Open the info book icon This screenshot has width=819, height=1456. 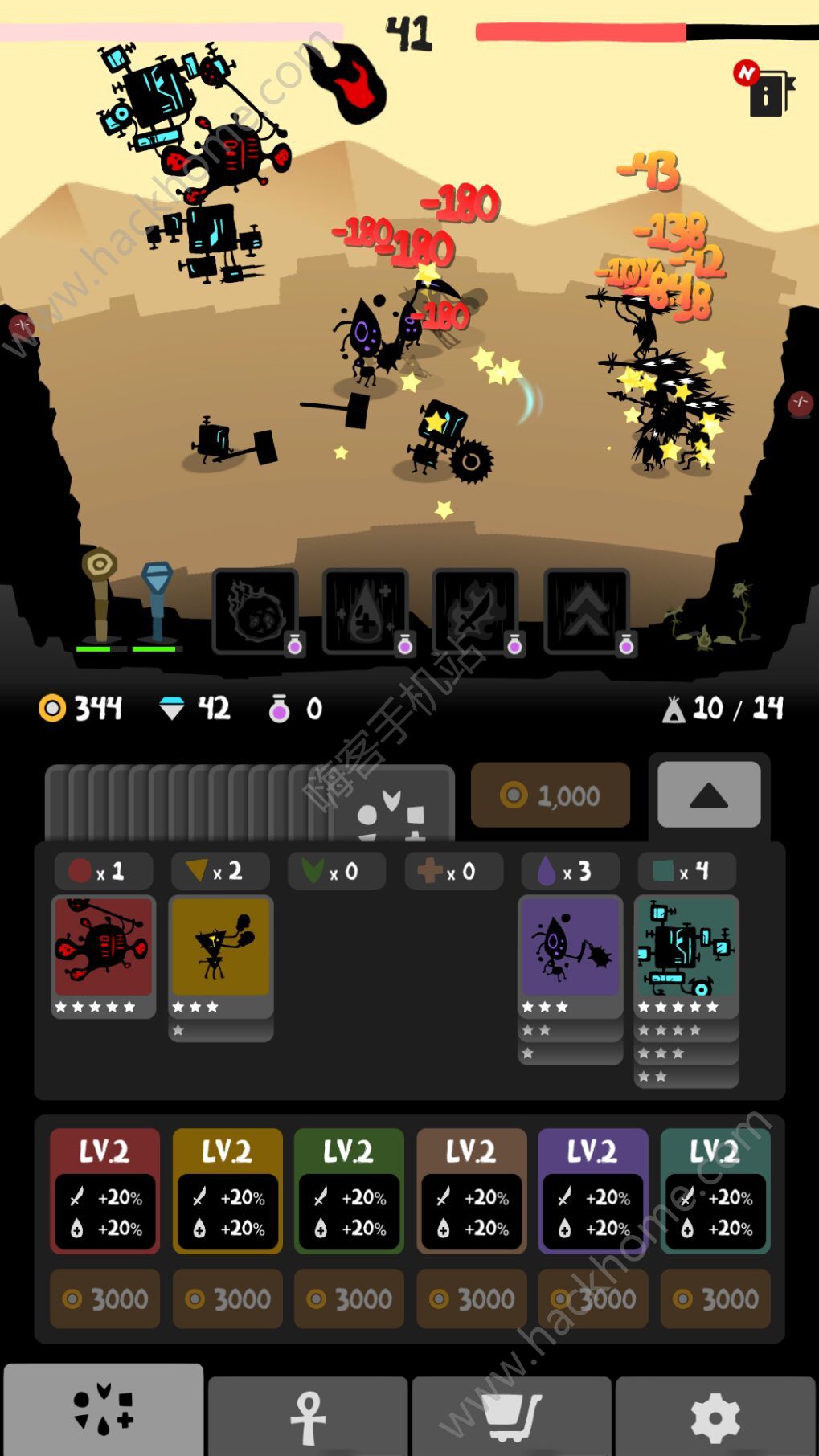pos(769,91)
